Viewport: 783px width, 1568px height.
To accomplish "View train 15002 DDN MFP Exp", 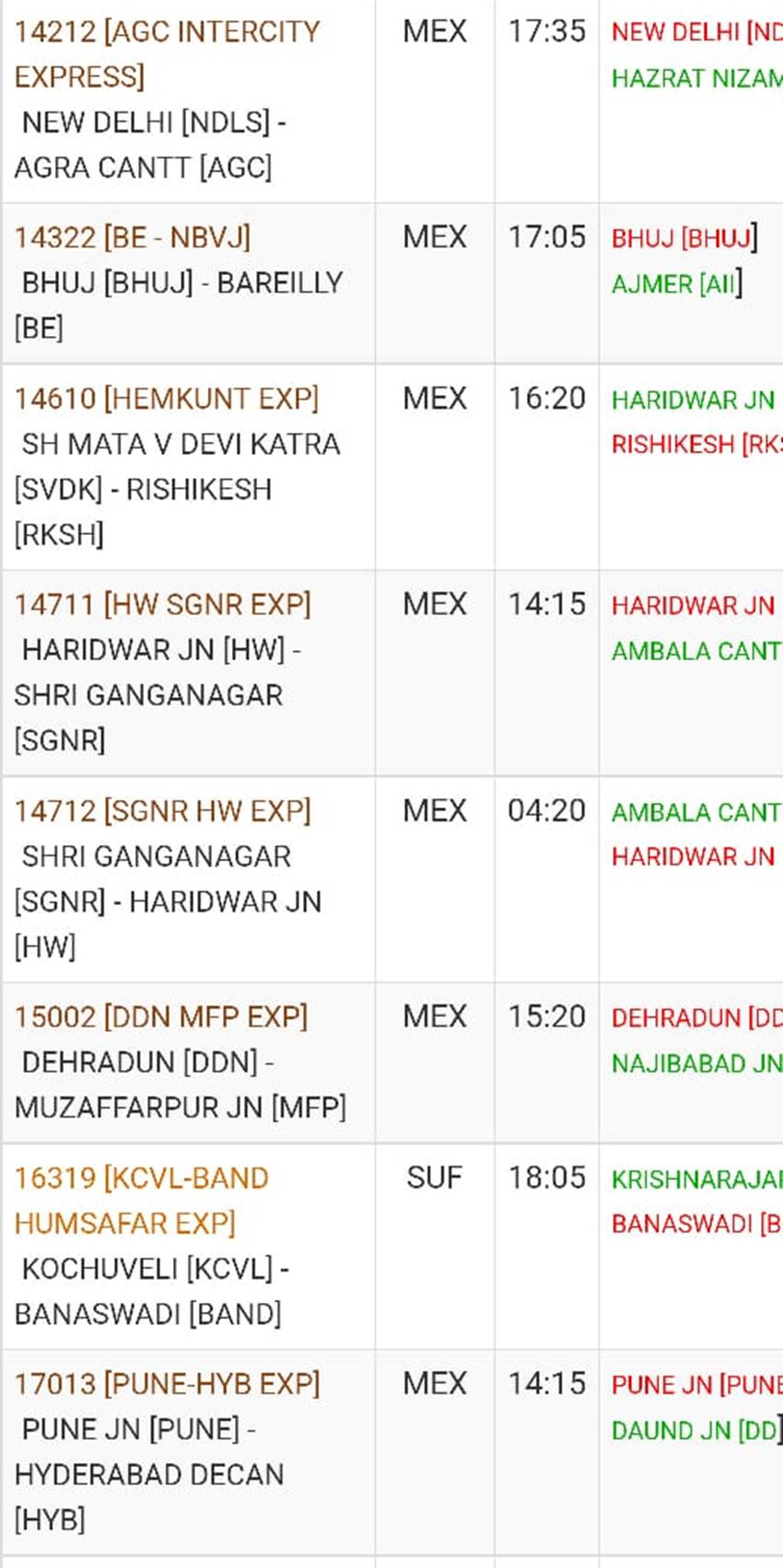I will click(x=161, y=1016).
